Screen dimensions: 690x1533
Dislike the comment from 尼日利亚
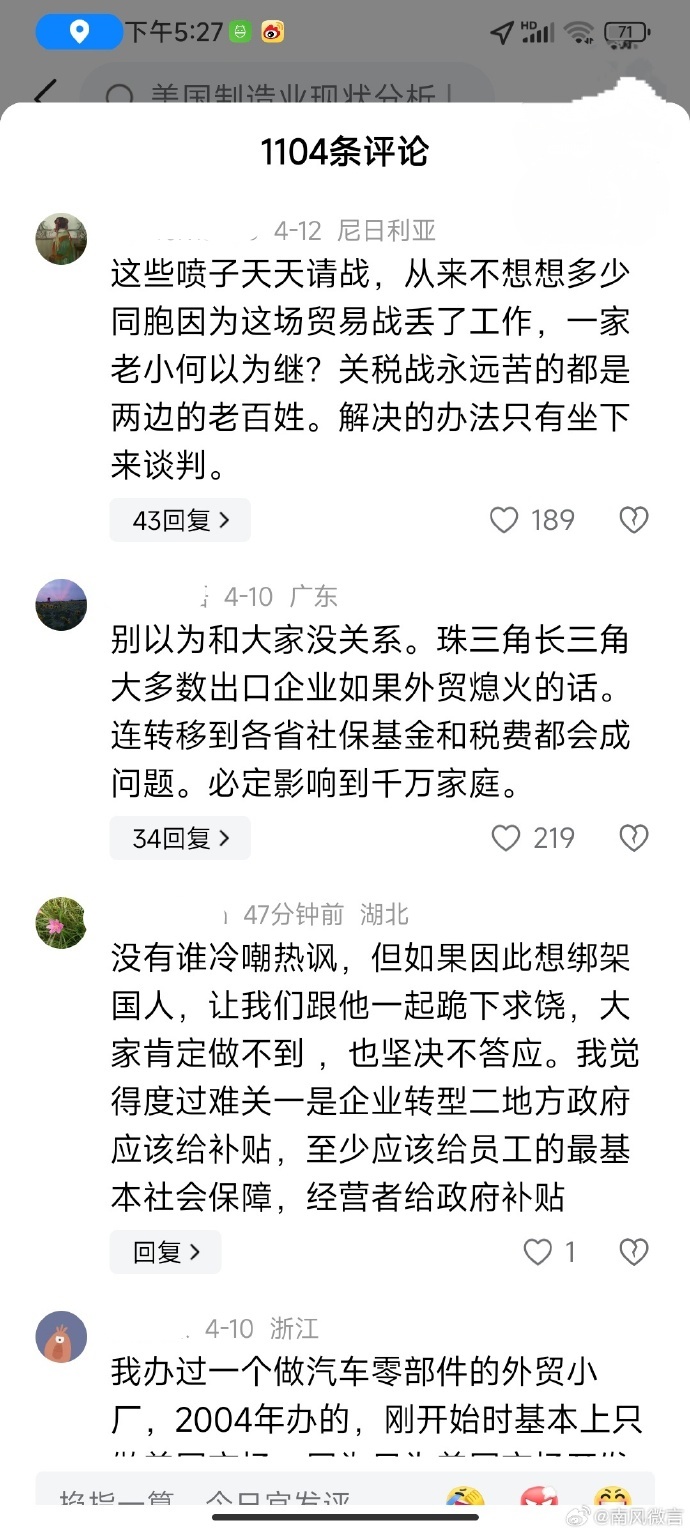coord(634,520)
